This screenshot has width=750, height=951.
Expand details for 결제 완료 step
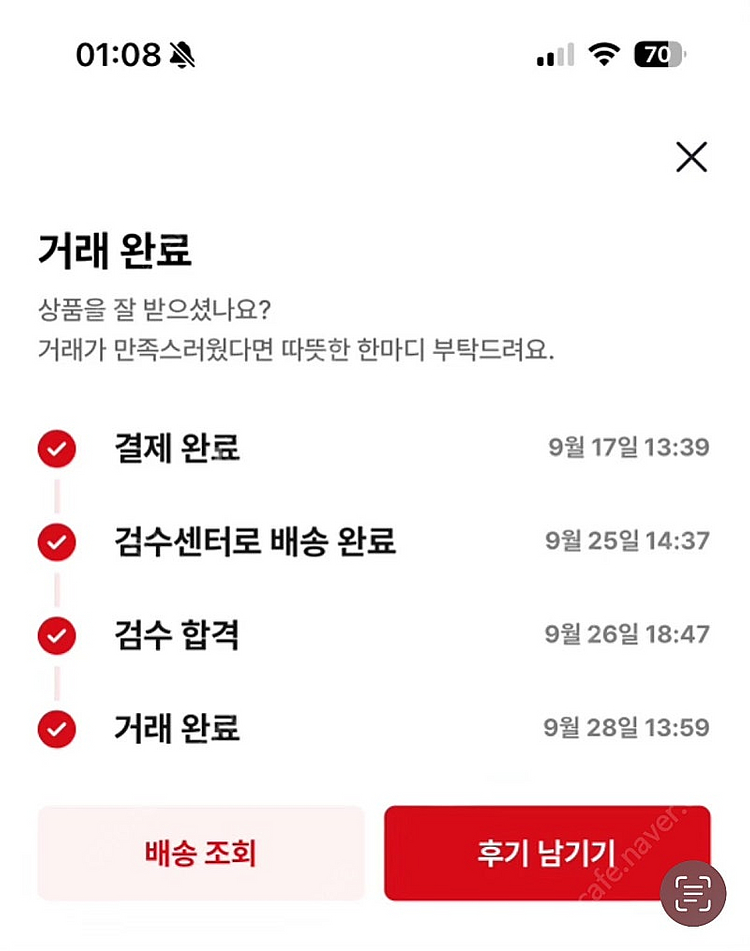click(175, 449)
